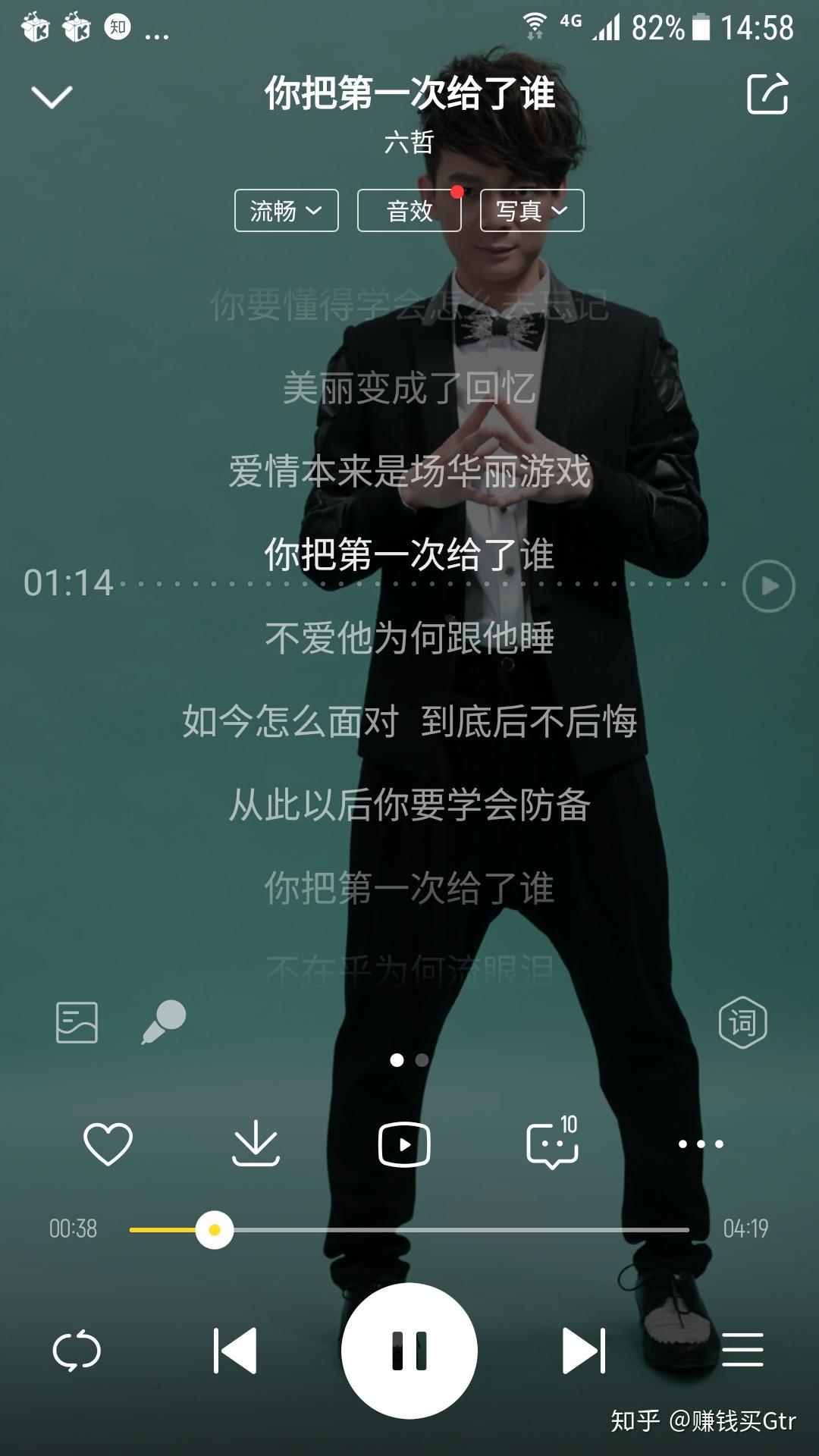
Task: Open the 流畅 quality dropdown
Action: [x=286, y=210]
